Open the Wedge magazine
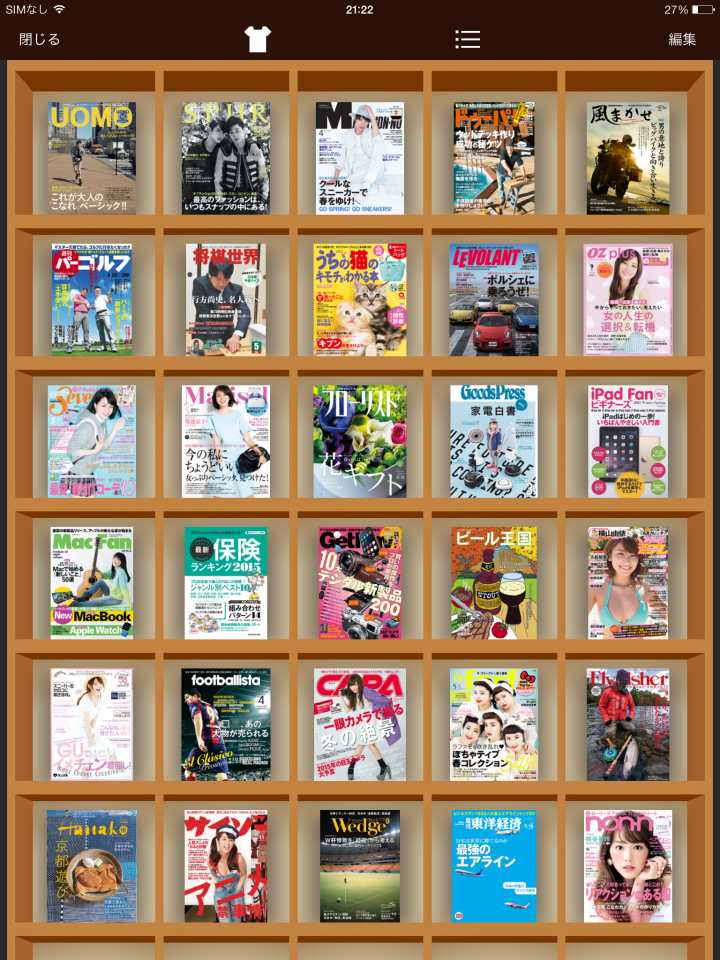 (x=359, y=866)
